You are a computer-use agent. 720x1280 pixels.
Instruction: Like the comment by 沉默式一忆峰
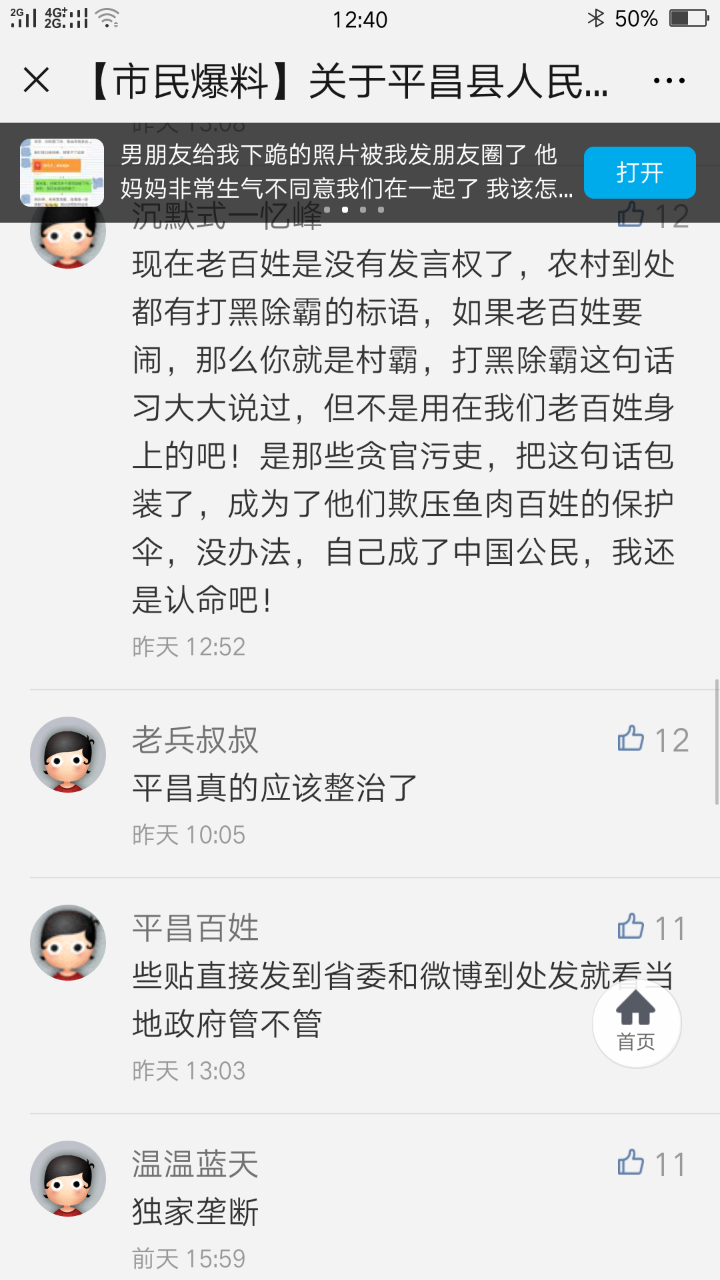click(631, 215)
